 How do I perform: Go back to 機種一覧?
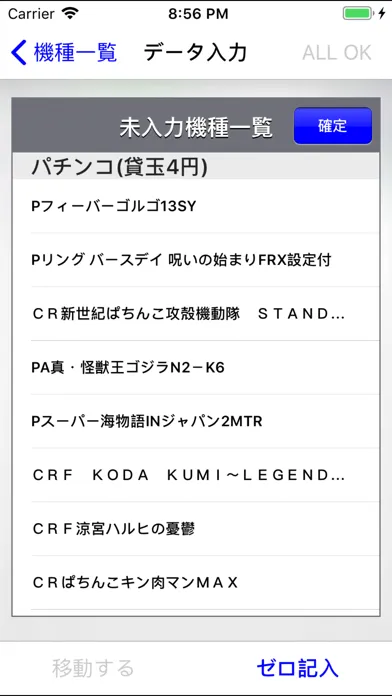point(63,53)
